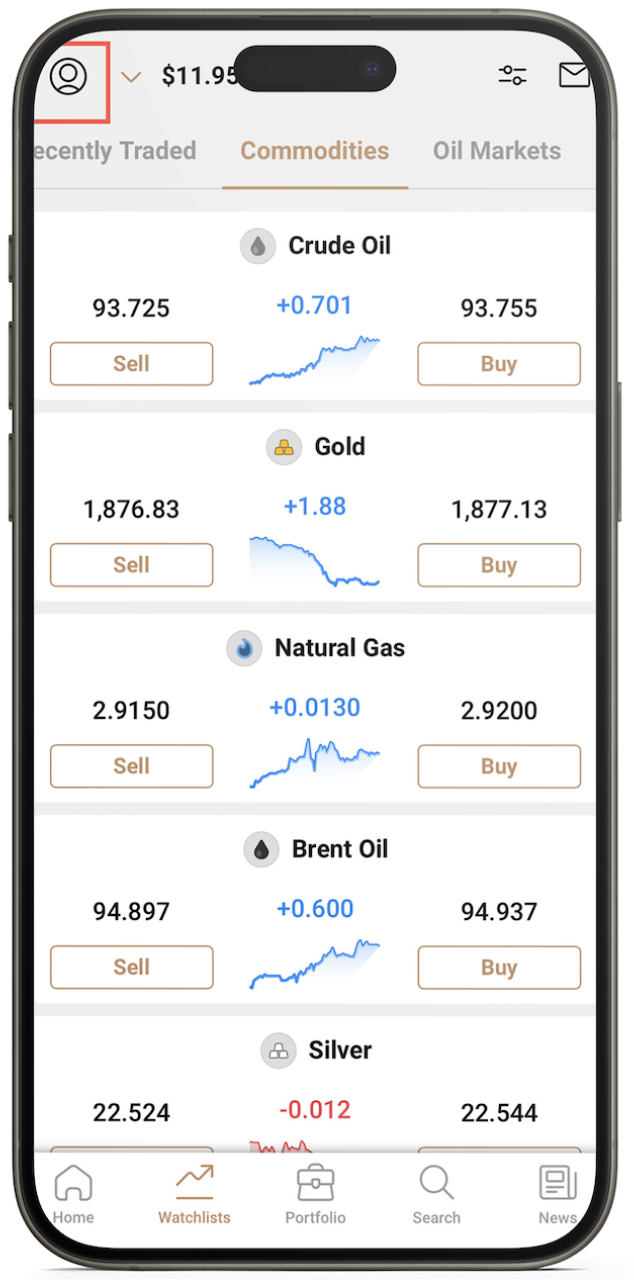Open the account profile icon
Image resolution: width=634 pixels, height=1280 pixels.
click(68, 77)
